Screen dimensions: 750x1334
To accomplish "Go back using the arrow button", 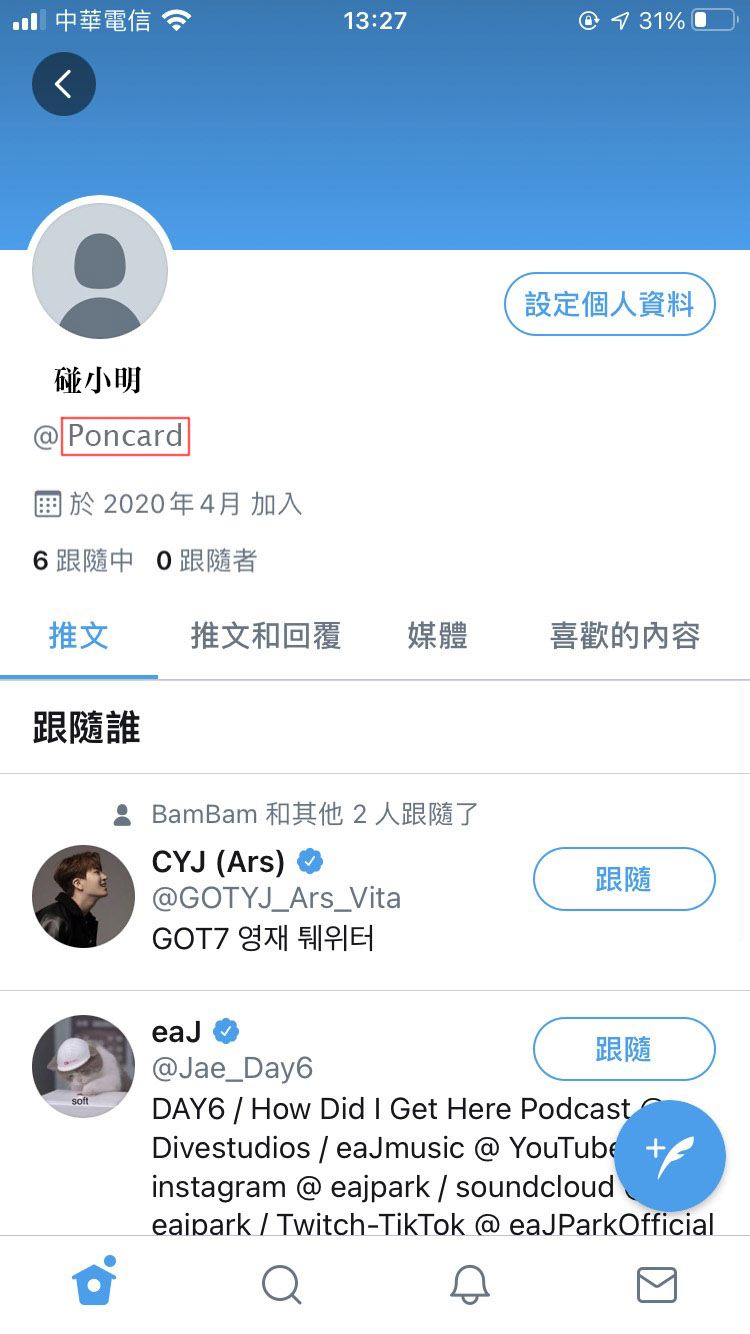I will (64, 84).
